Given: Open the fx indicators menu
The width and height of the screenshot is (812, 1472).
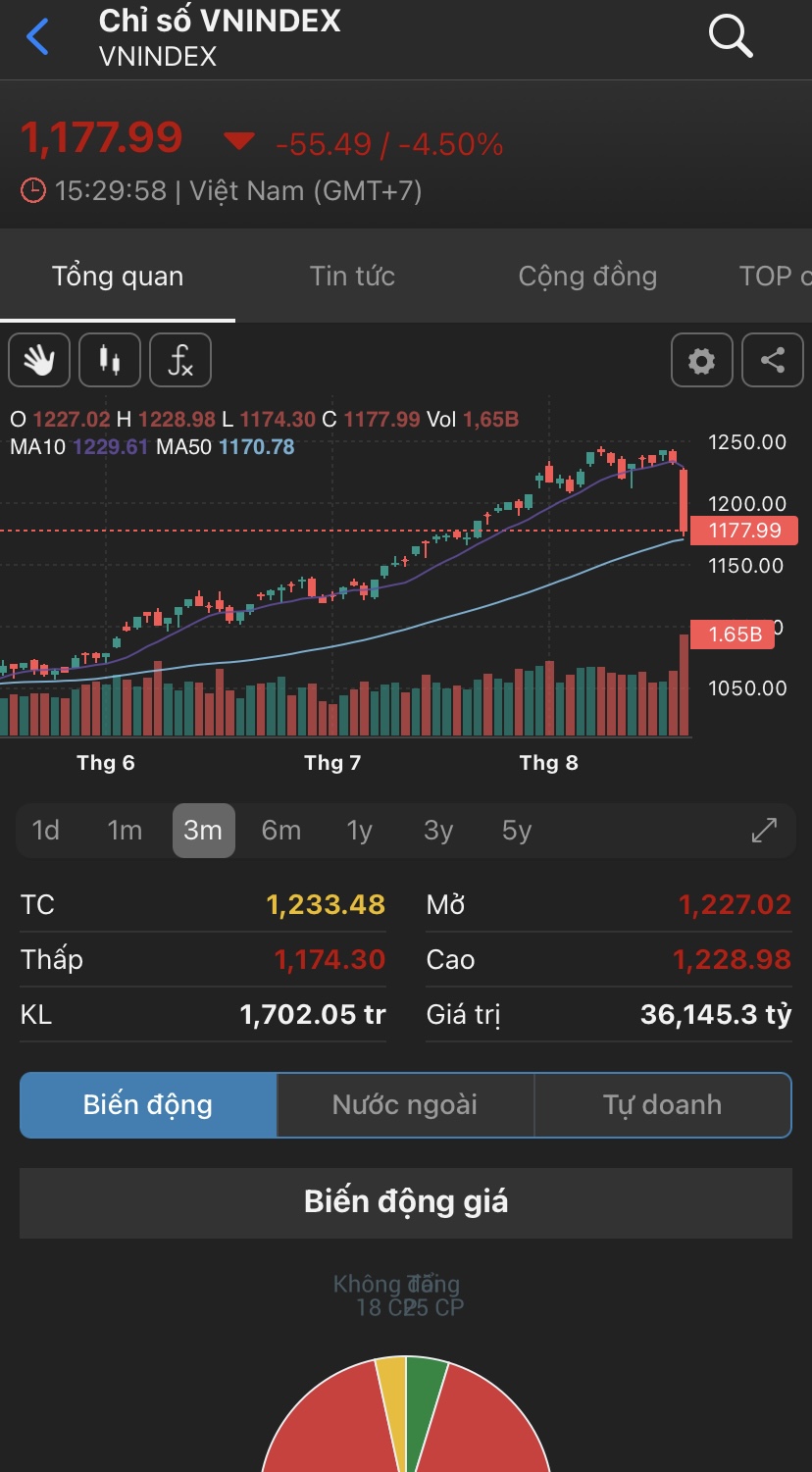Looking at the screenshot, I should coord(180,360).
